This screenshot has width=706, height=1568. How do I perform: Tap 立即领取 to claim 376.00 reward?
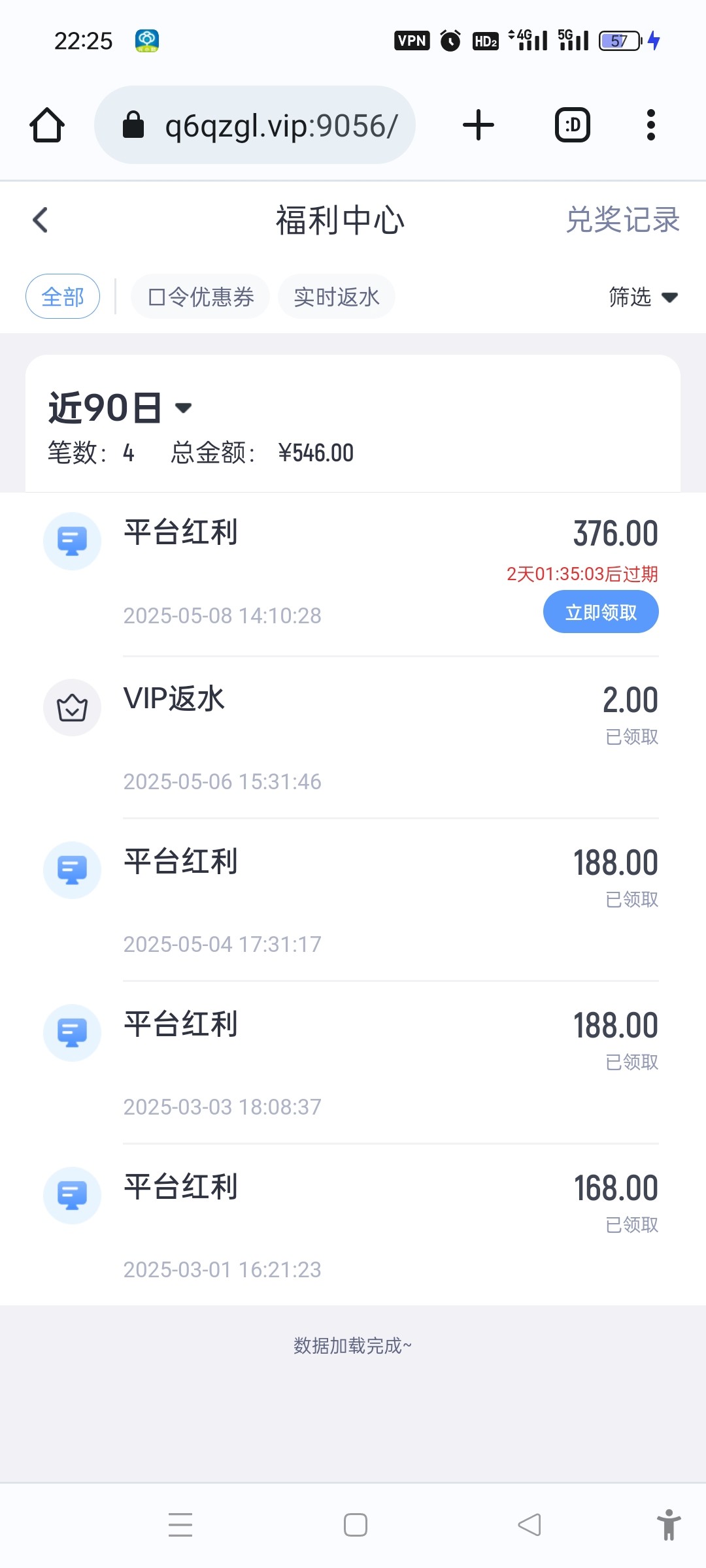[x=601, y=612]
